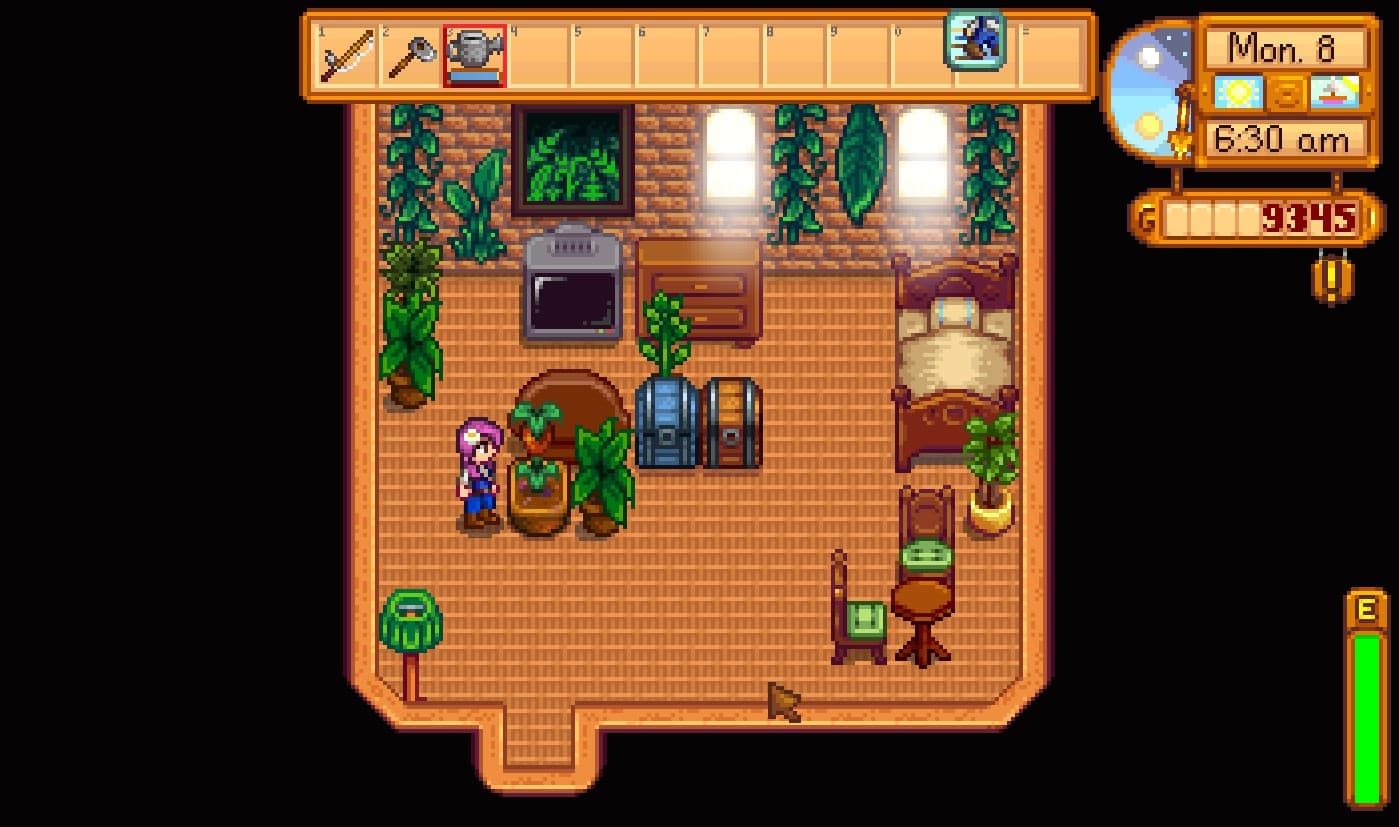This screenshot has height=827, width=1399.
Task: Select empty toolbar slot 7
Action: coord(731,56)
